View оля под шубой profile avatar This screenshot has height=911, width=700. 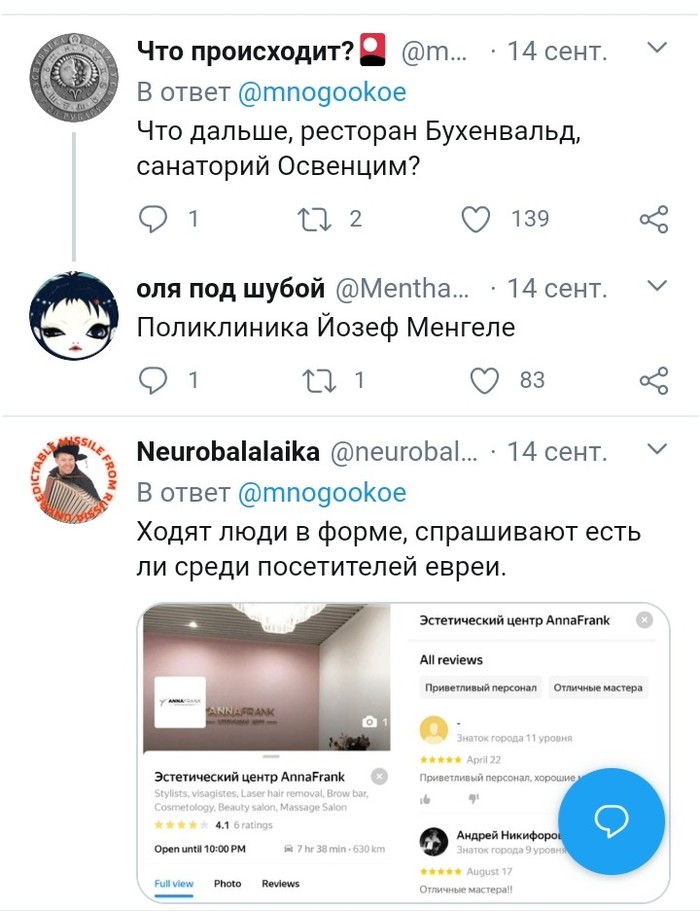pyautogui.click(x=73, y=315)
